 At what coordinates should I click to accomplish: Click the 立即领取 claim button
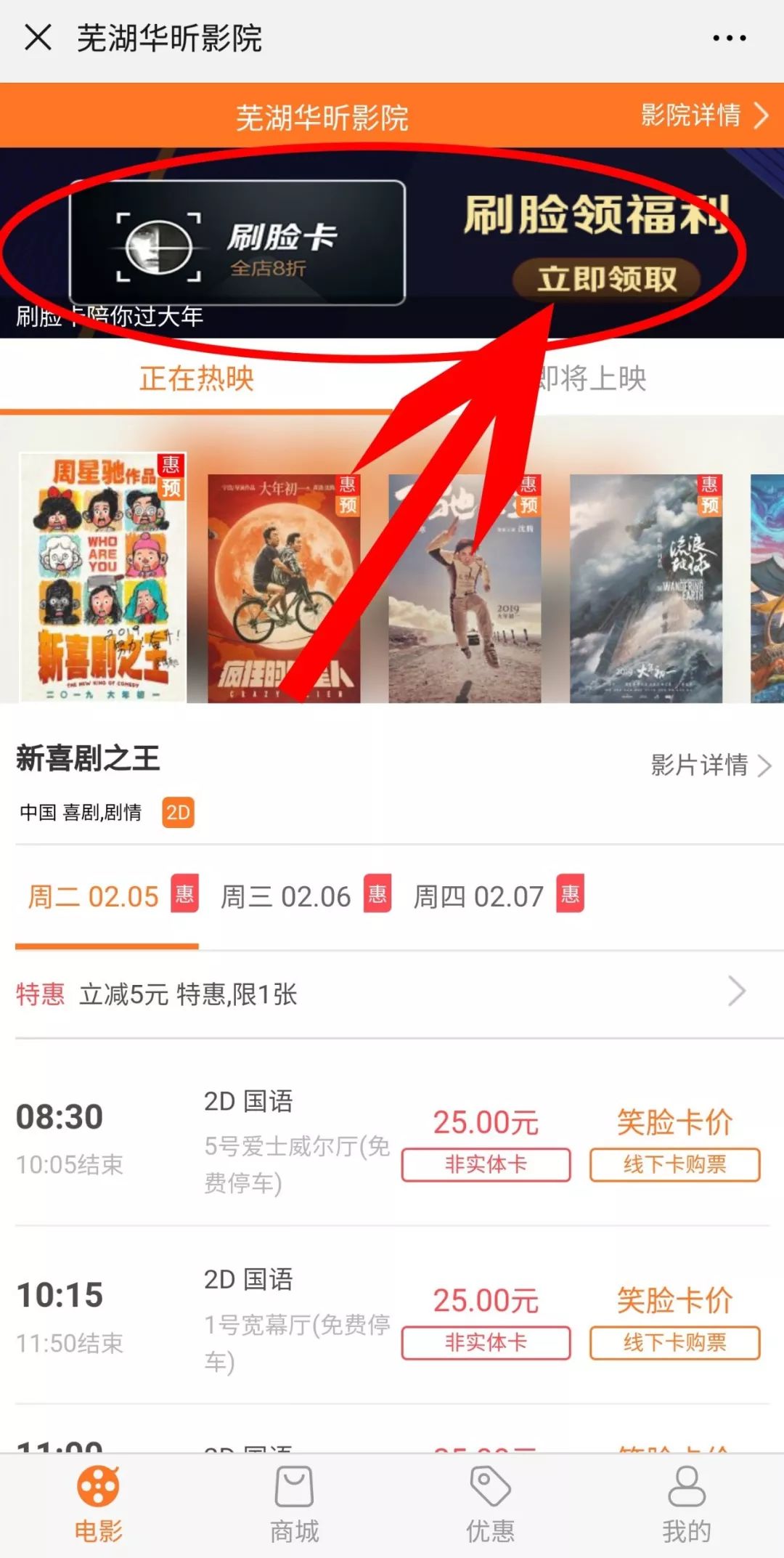coord(607,278)
